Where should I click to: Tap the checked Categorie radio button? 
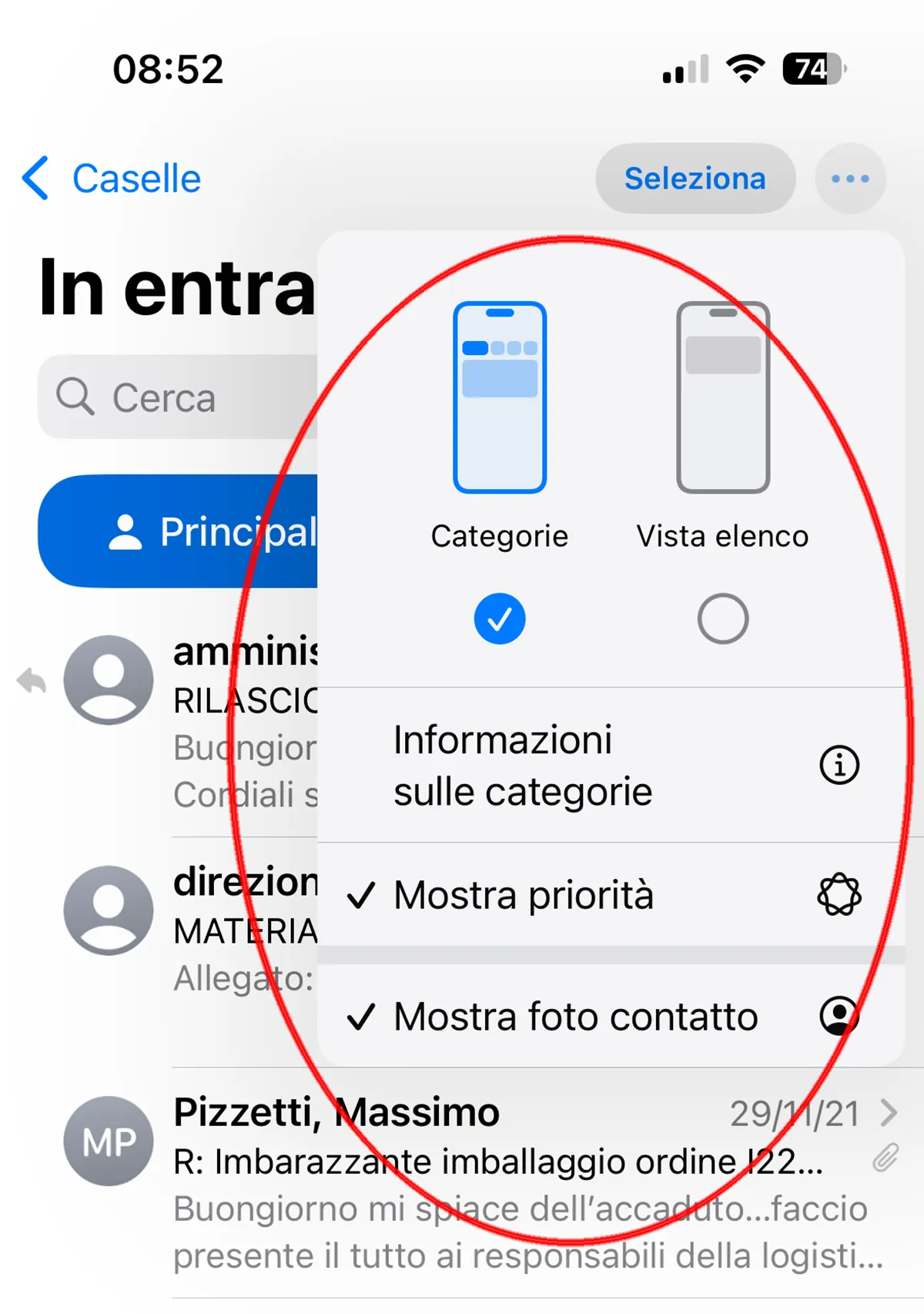pyautogui.click(x=500, y=617)
